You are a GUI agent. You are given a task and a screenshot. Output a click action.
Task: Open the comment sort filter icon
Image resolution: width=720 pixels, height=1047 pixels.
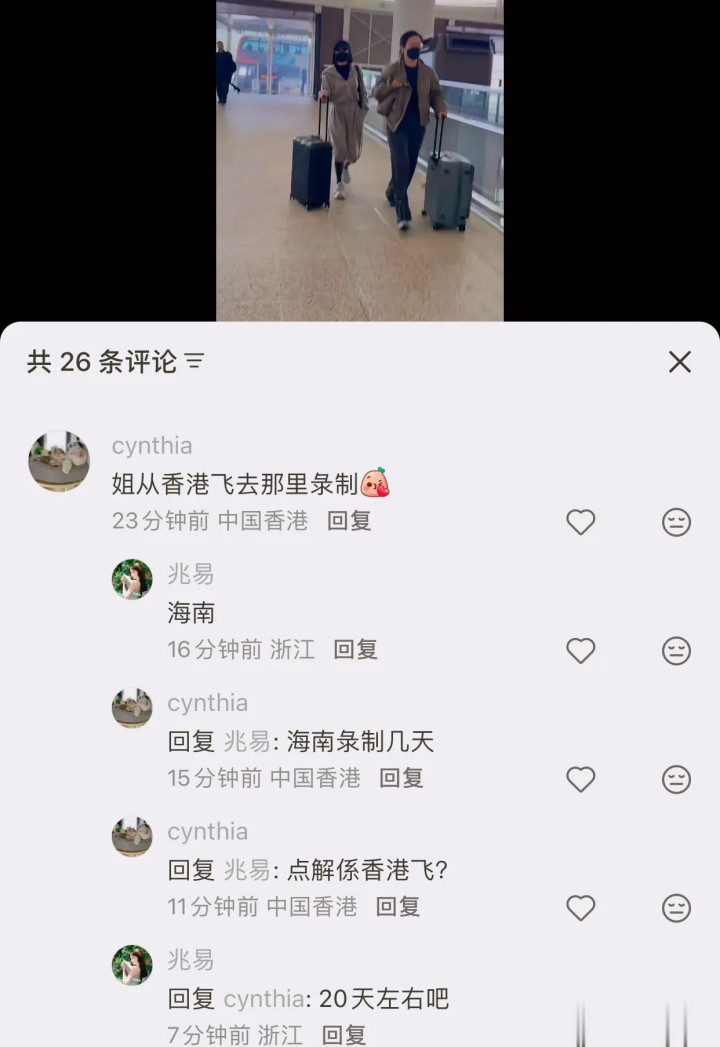point(195,361)
